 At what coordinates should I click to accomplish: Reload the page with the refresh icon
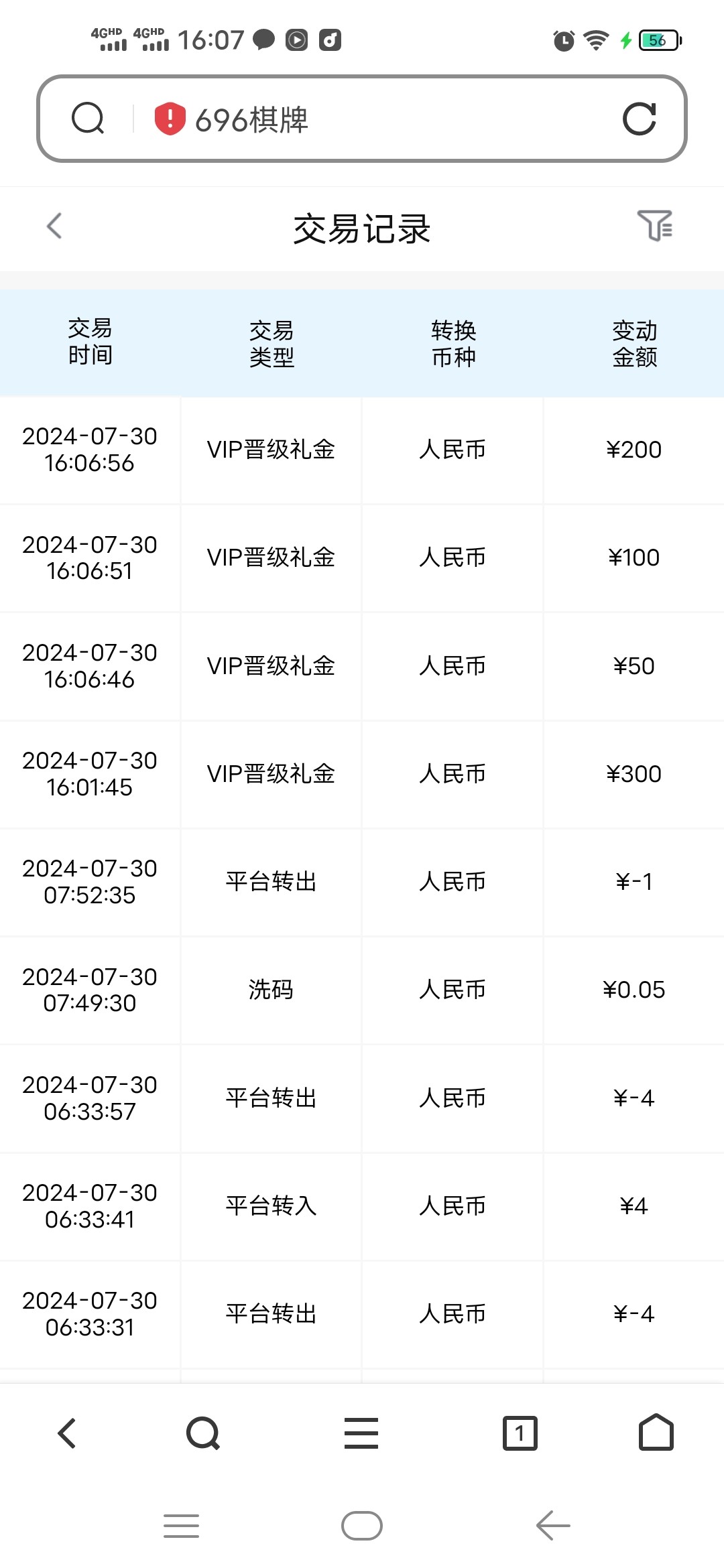pos(639,119)
